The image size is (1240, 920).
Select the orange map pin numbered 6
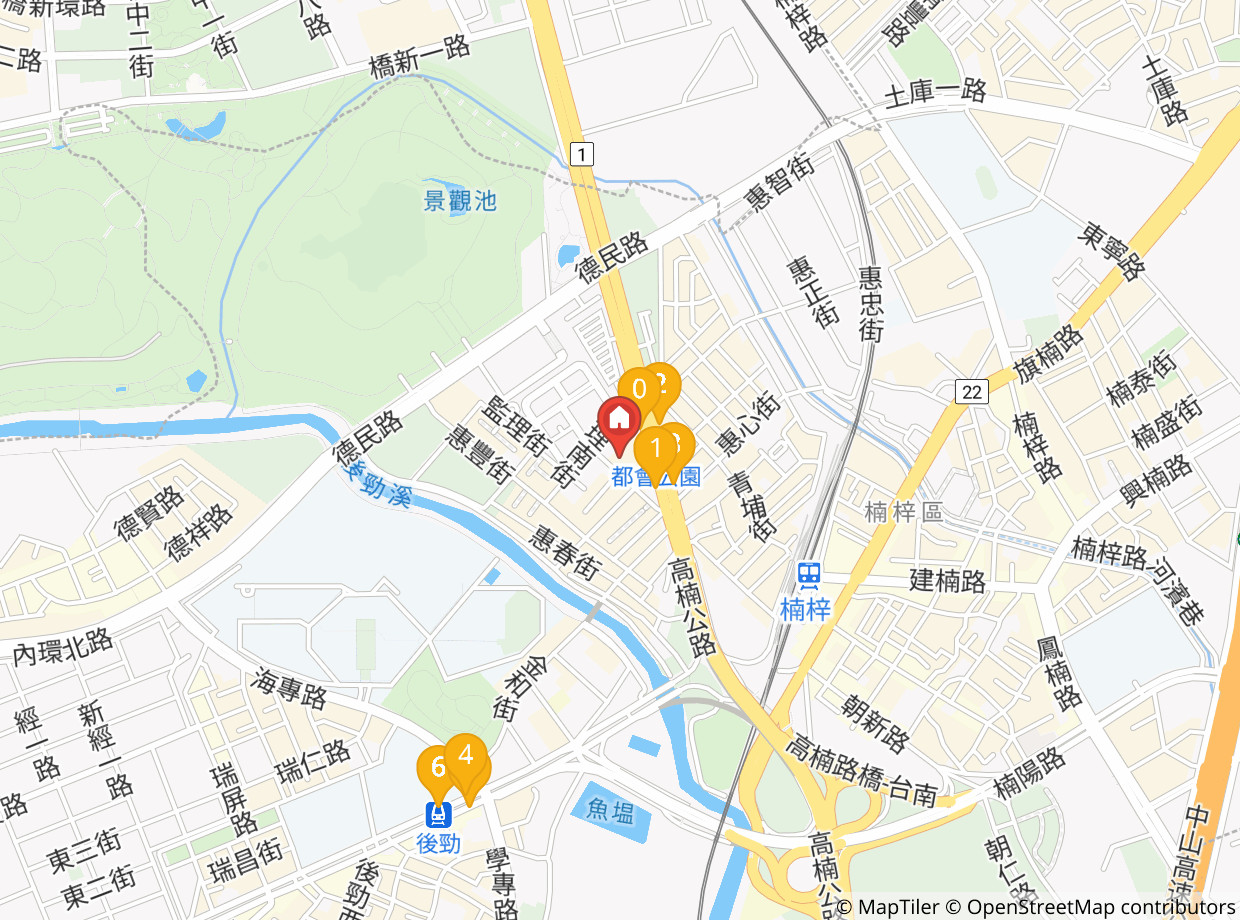[x=435, y=768]
